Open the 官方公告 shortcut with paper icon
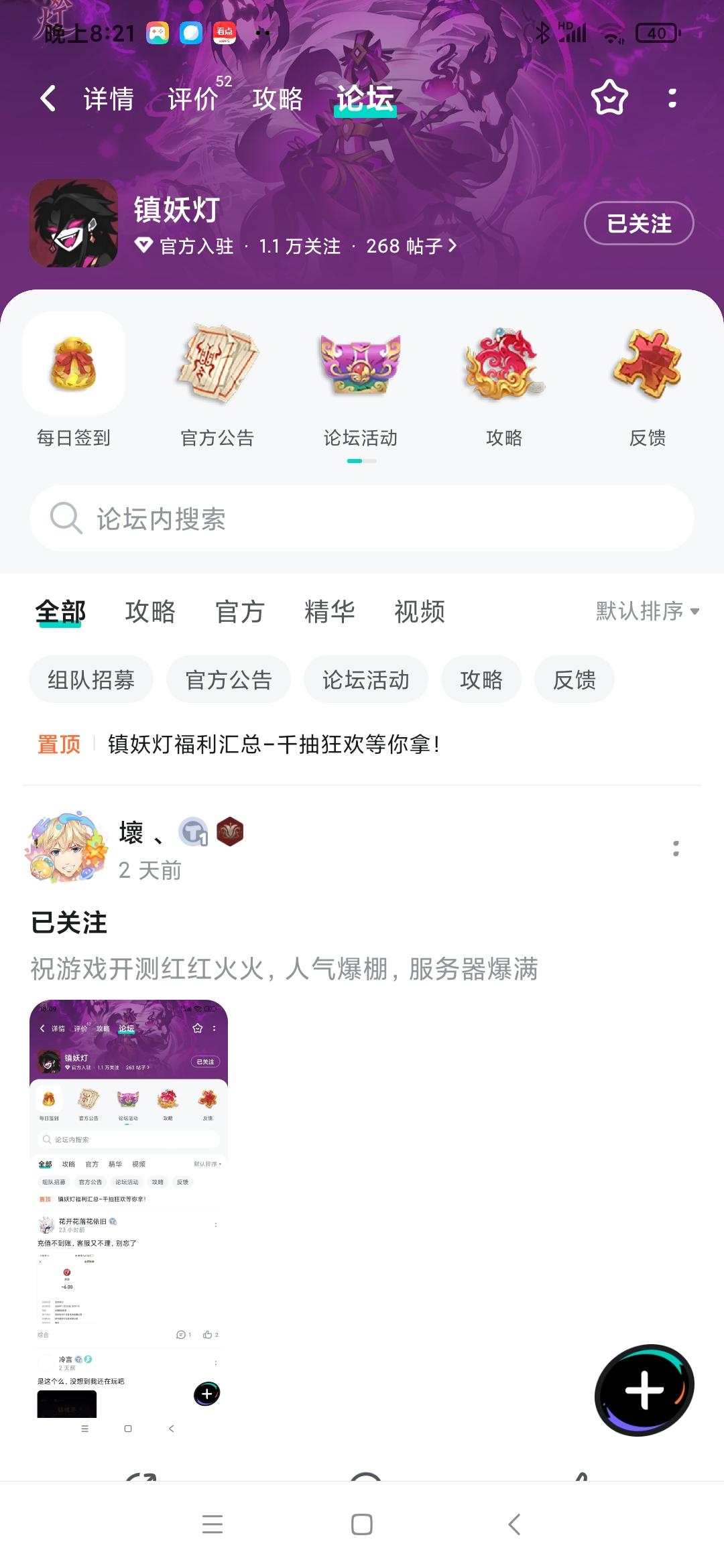 [217, 380]
